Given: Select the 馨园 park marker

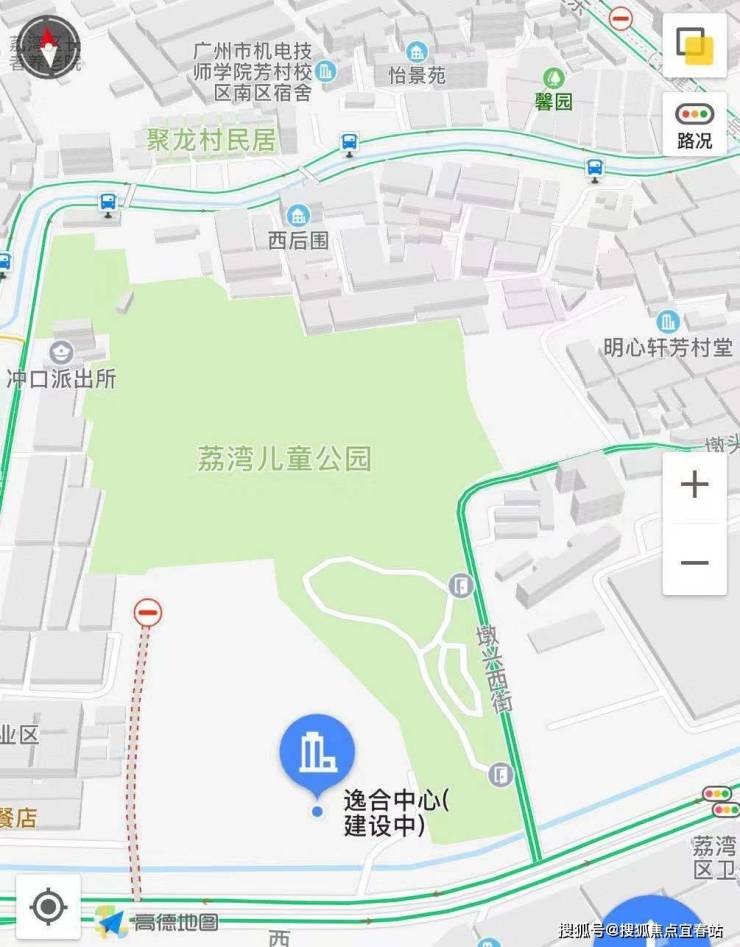Looking at the screenshot, I should pos(551,78).
